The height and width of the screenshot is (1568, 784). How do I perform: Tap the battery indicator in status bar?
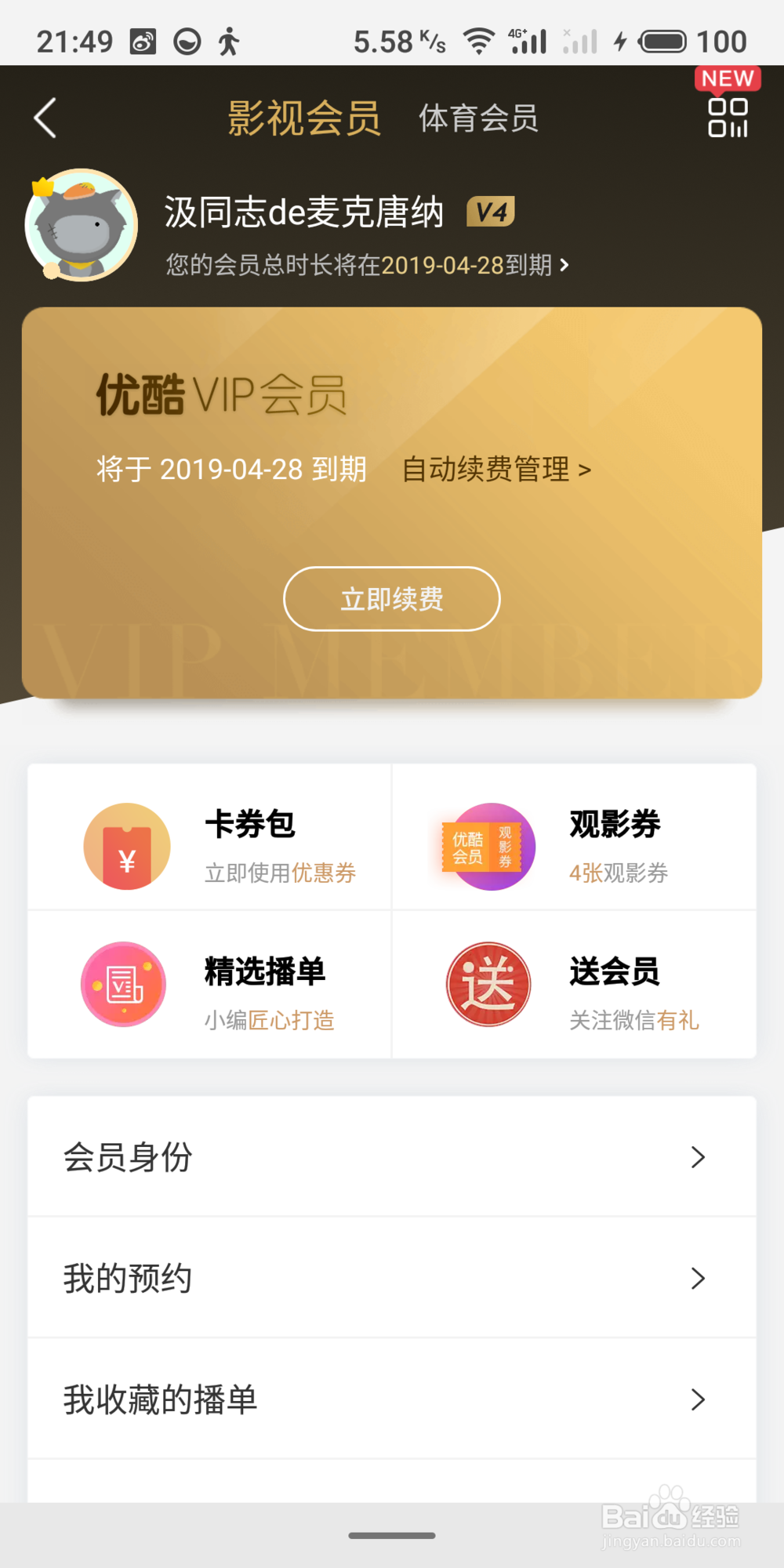point(666,41)
